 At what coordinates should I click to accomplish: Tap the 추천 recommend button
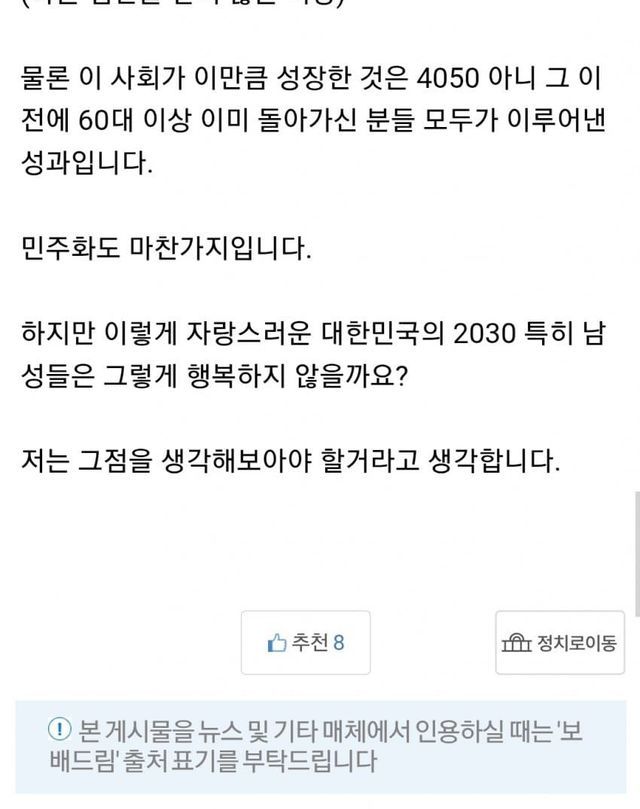[x=305, y=642]
